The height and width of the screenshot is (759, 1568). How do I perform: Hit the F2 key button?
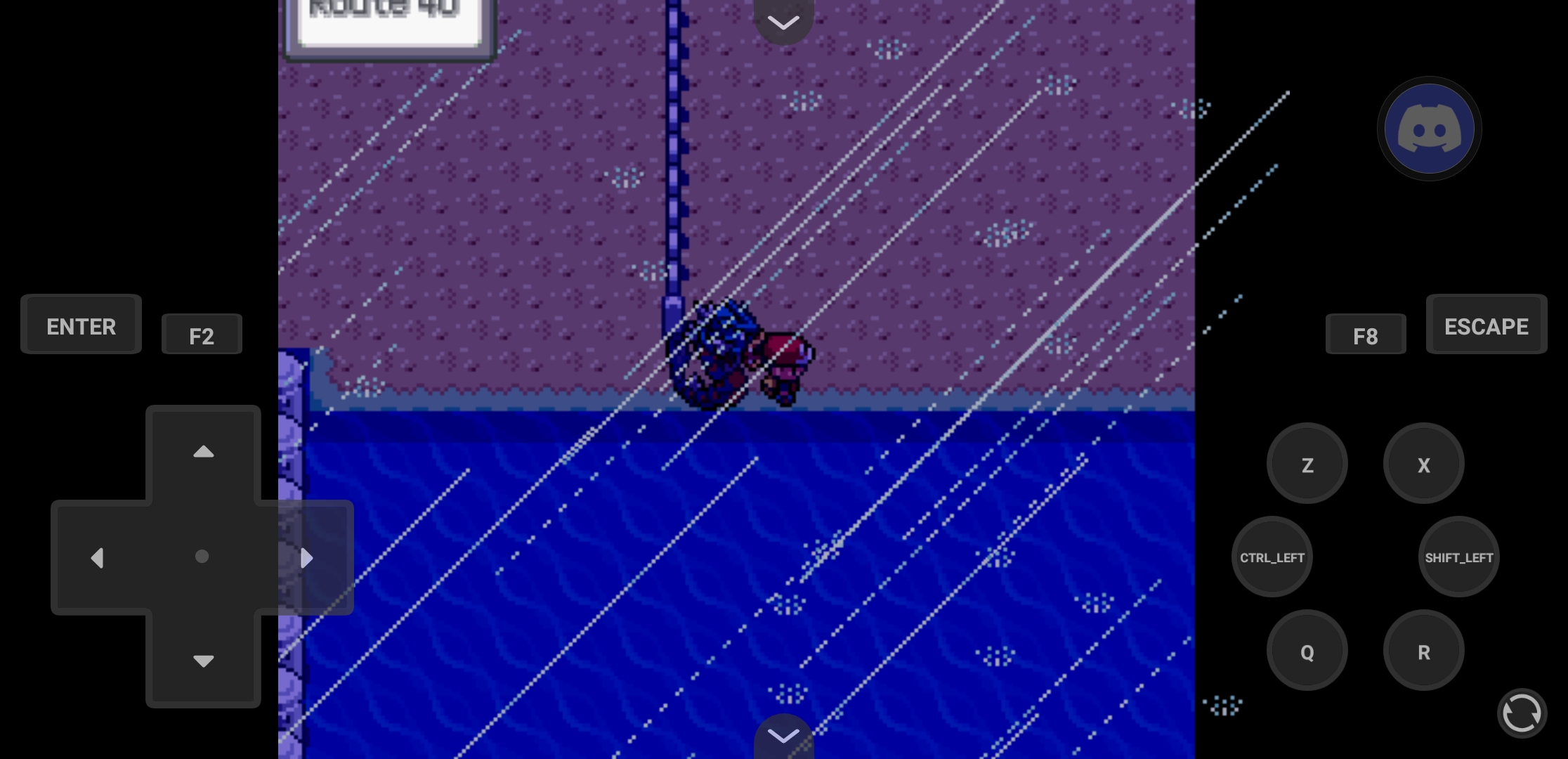pos(202,335)
